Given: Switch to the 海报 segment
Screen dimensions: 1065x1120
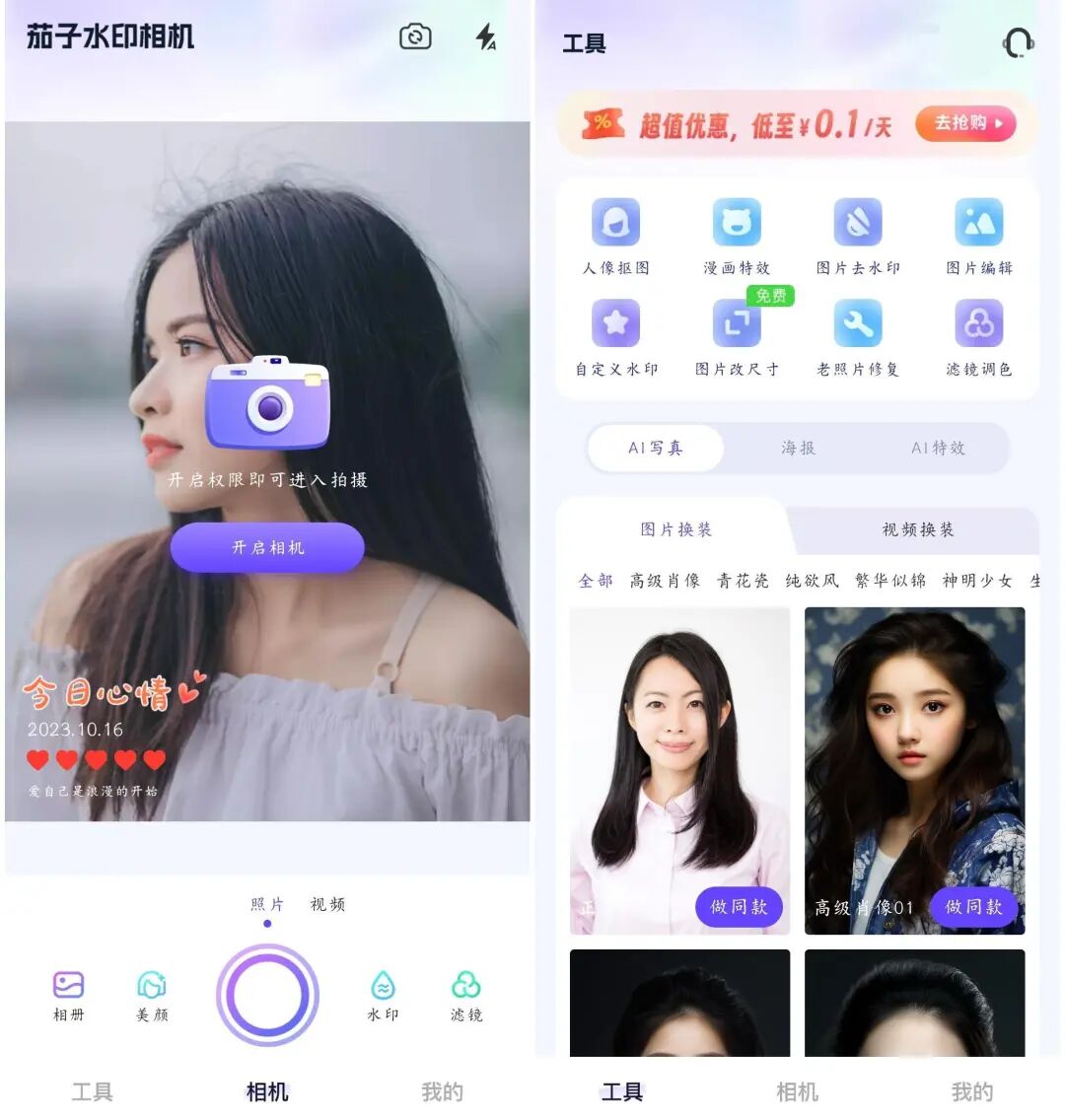Looking at the screenshot, I should pos(798,448).
